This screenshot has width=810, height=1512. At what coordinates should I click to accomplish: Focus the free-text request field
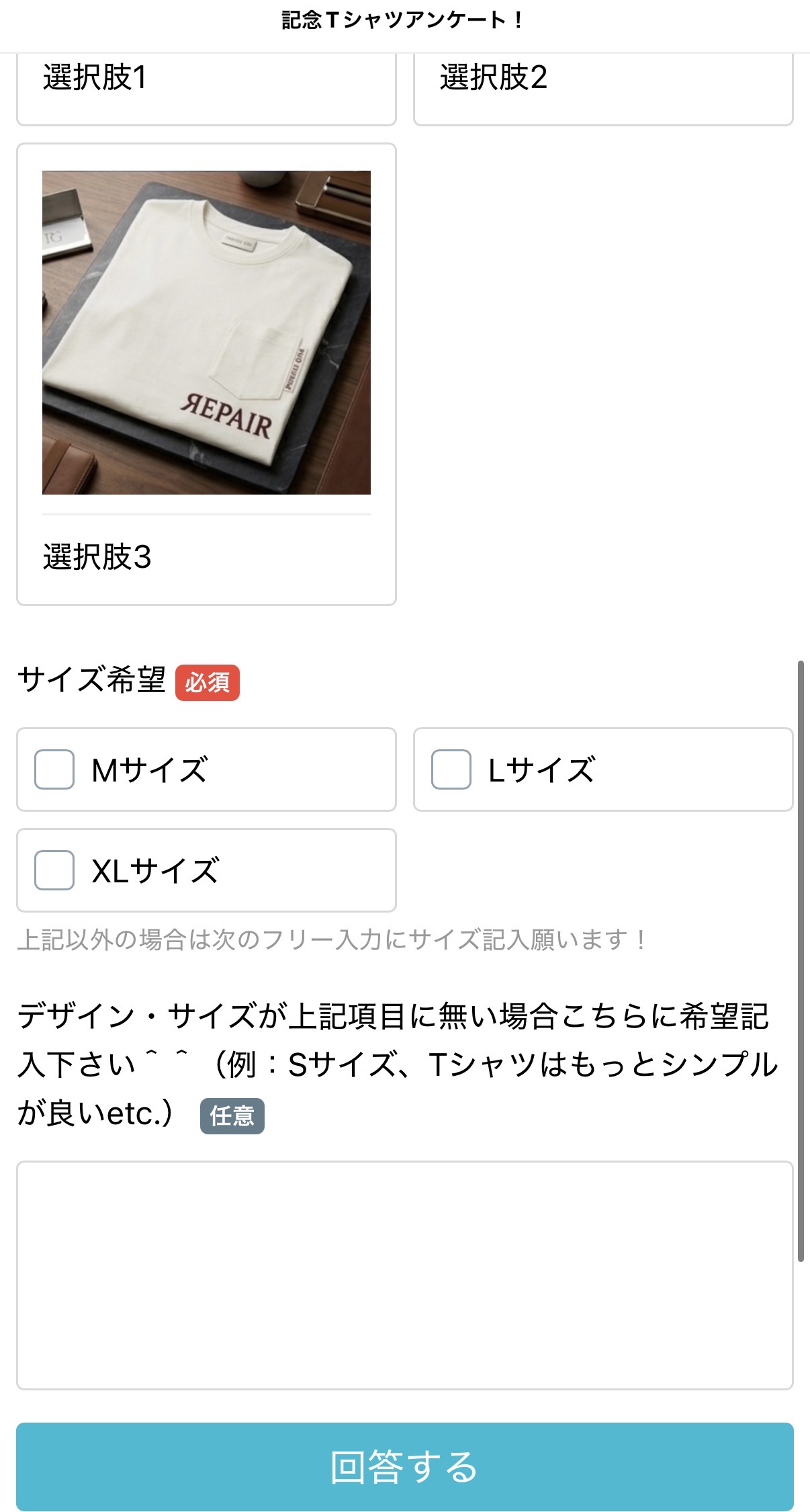(404, 1275)
